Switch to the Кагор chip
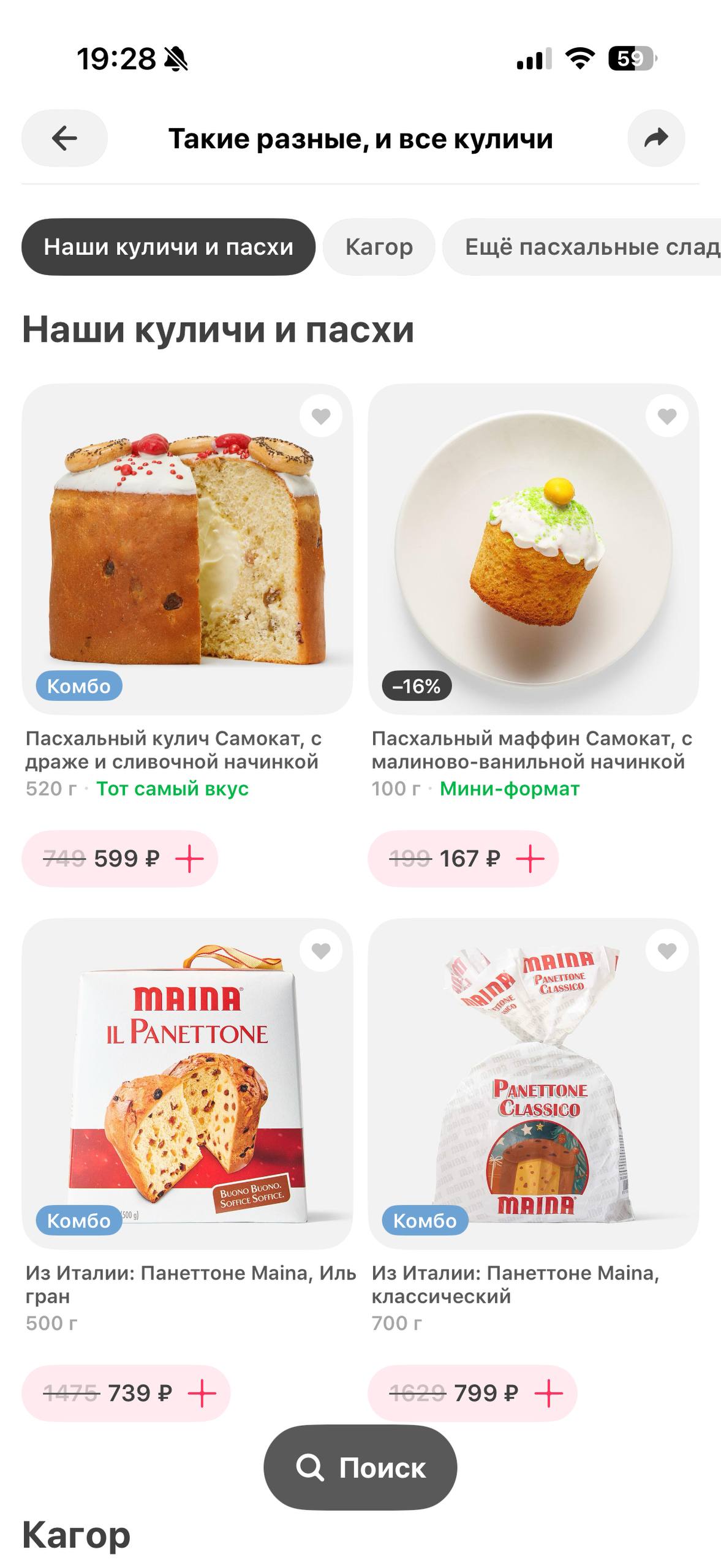 [379, 247]
